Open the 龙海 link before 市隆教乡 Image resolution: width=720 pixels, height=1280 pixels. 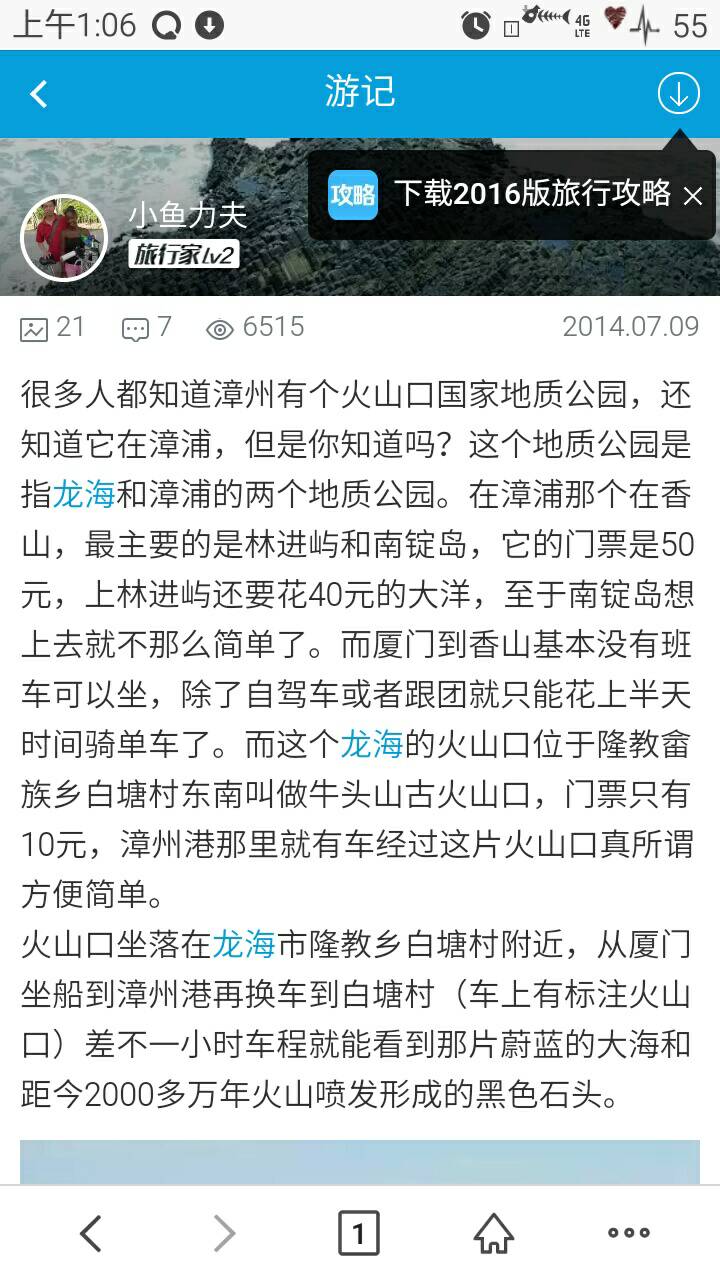(x=244, y=944)
